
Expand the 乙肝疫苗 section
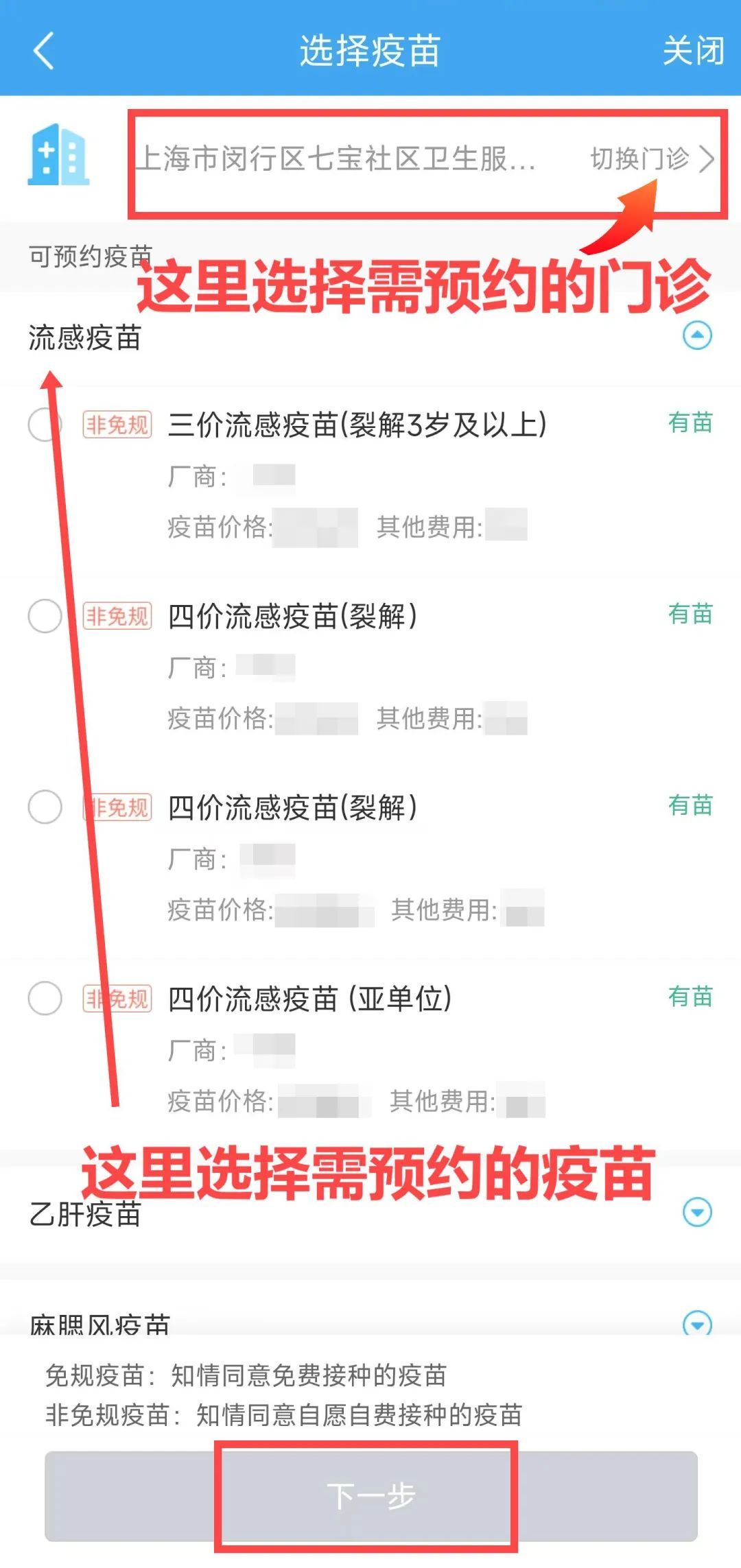pos(697,1212)
